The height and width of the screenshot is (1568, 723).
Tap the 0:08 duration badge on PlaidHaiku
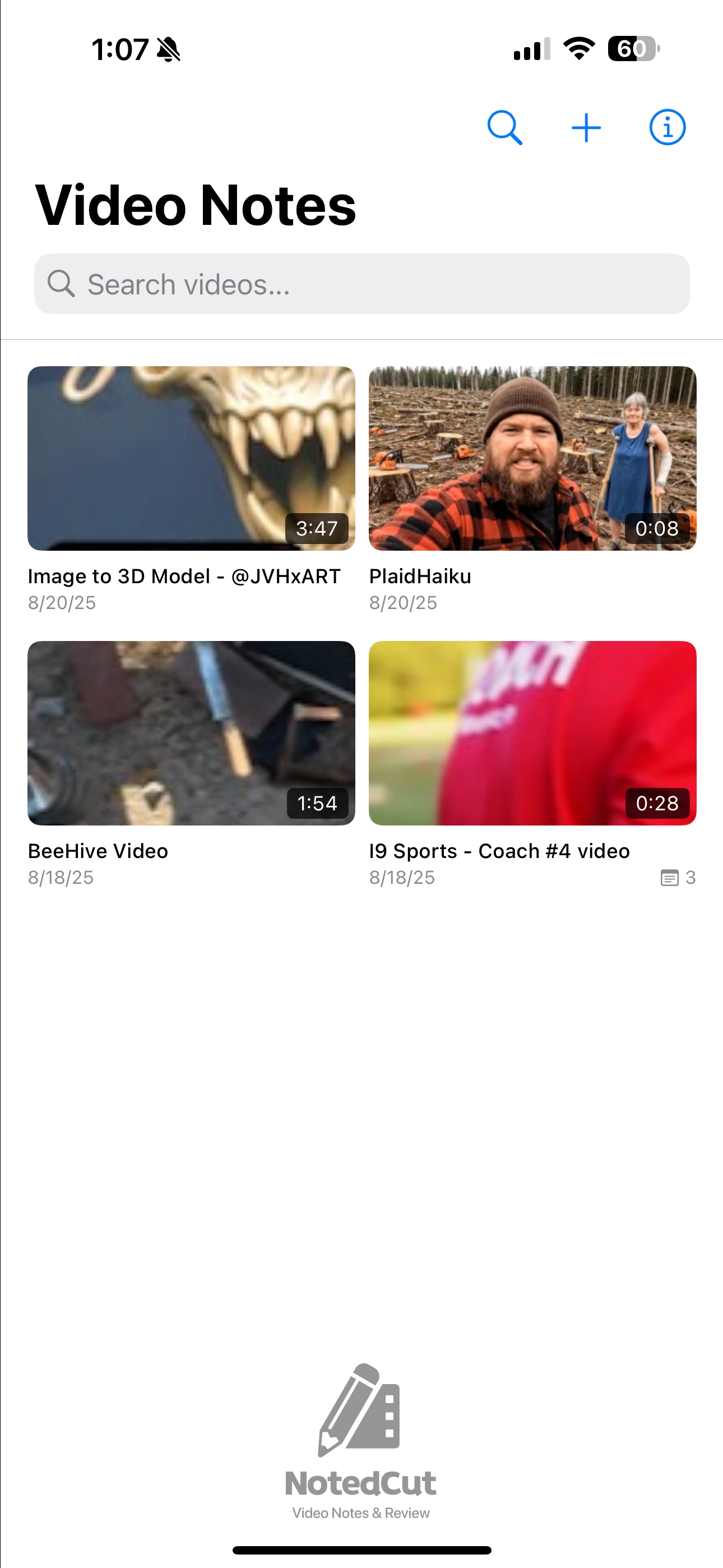point(659,529)
